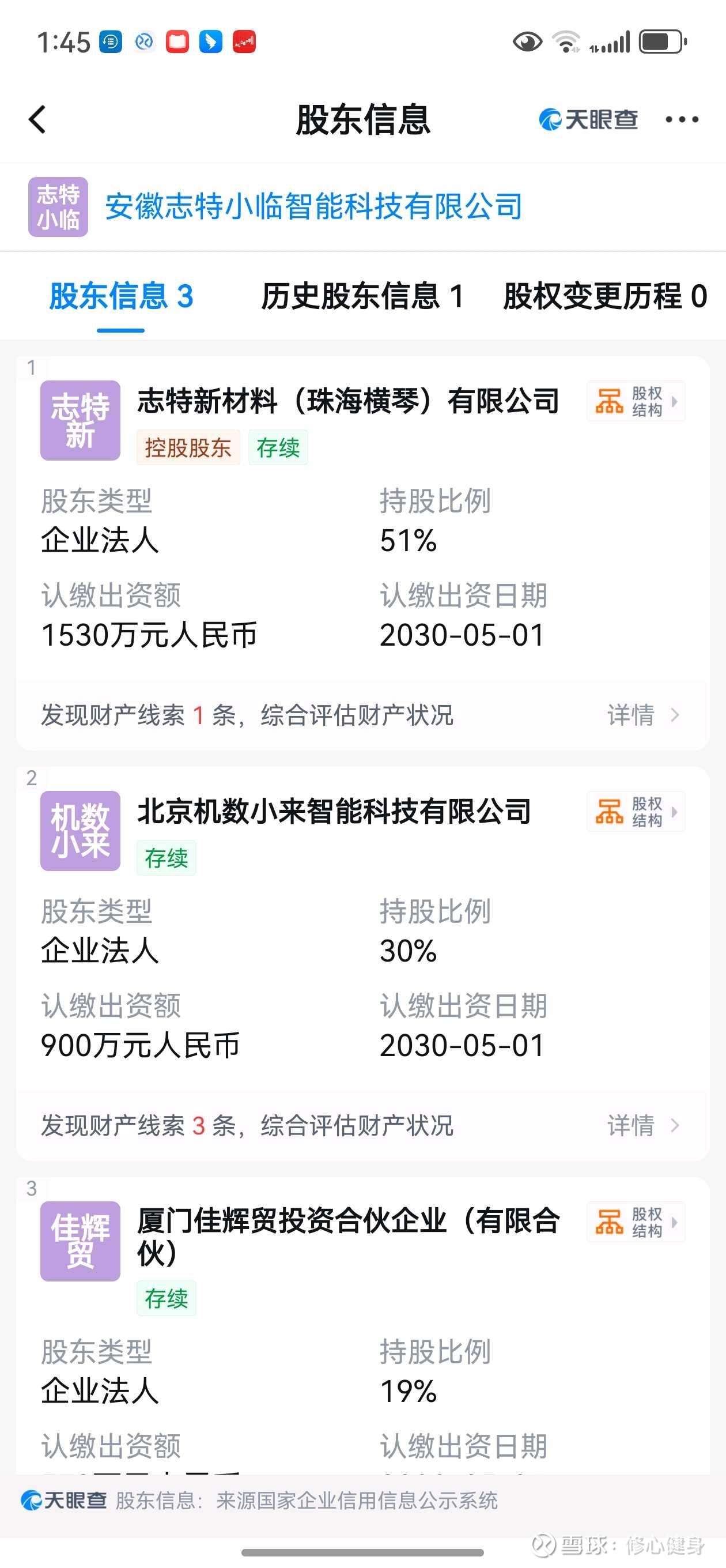Switch to 历史股东信息 tab
726x1568 pixels.
362,296
